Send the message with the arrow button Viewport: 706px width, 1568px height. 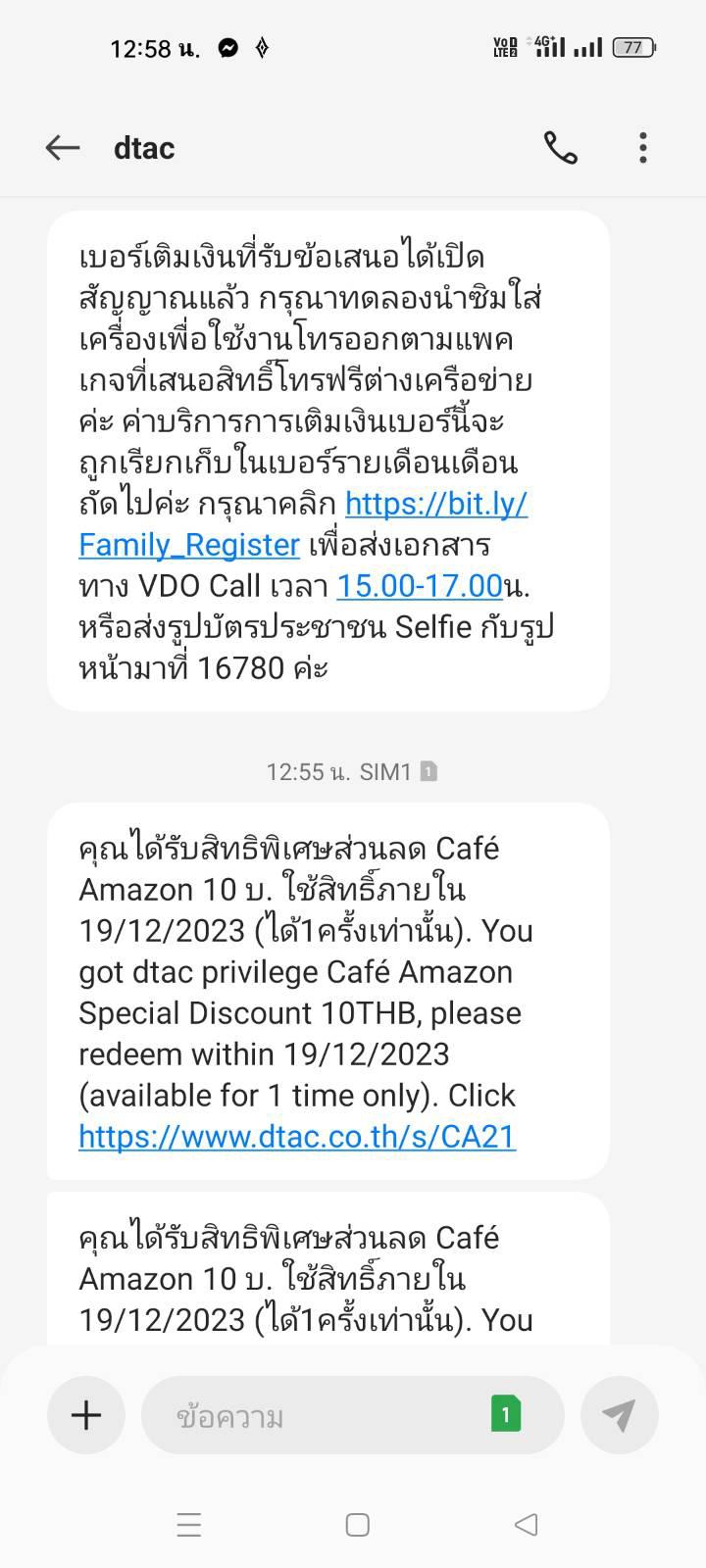(x=619, y=1414)
